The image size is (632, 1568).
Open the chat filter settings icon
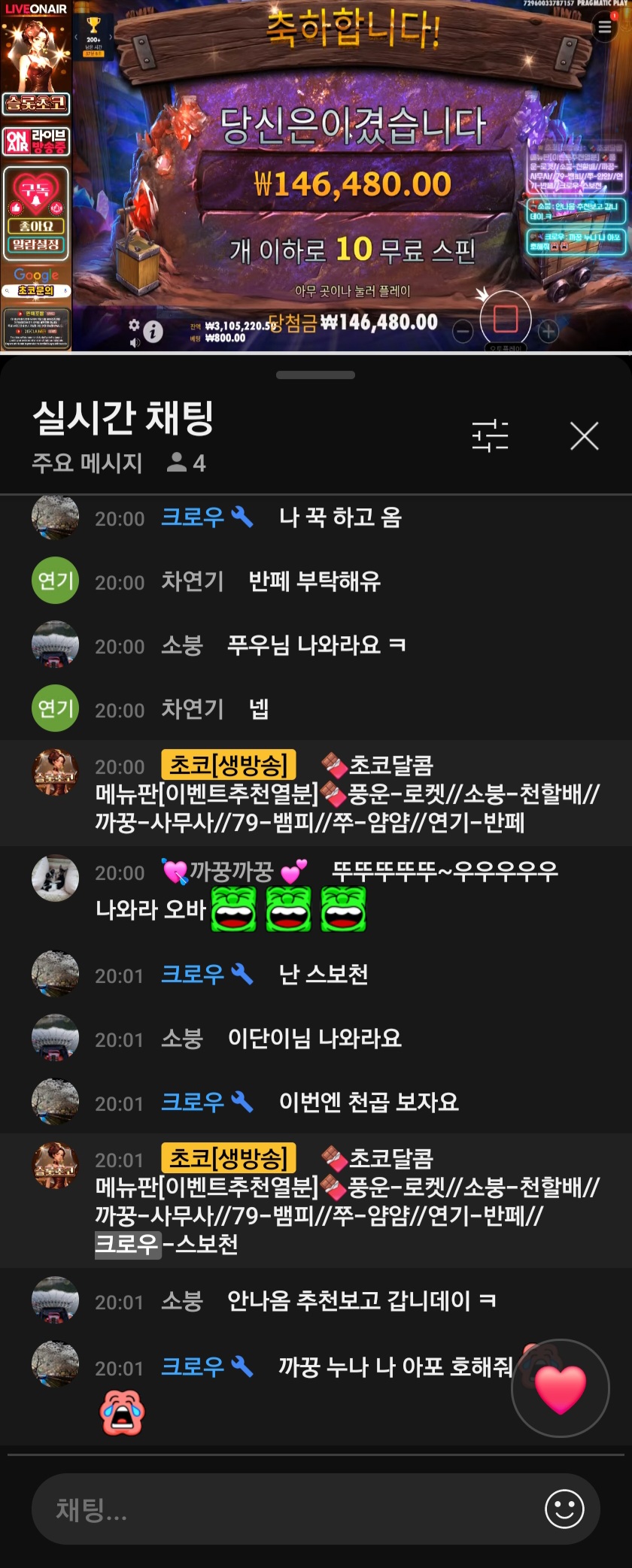[x=490, y=436]
